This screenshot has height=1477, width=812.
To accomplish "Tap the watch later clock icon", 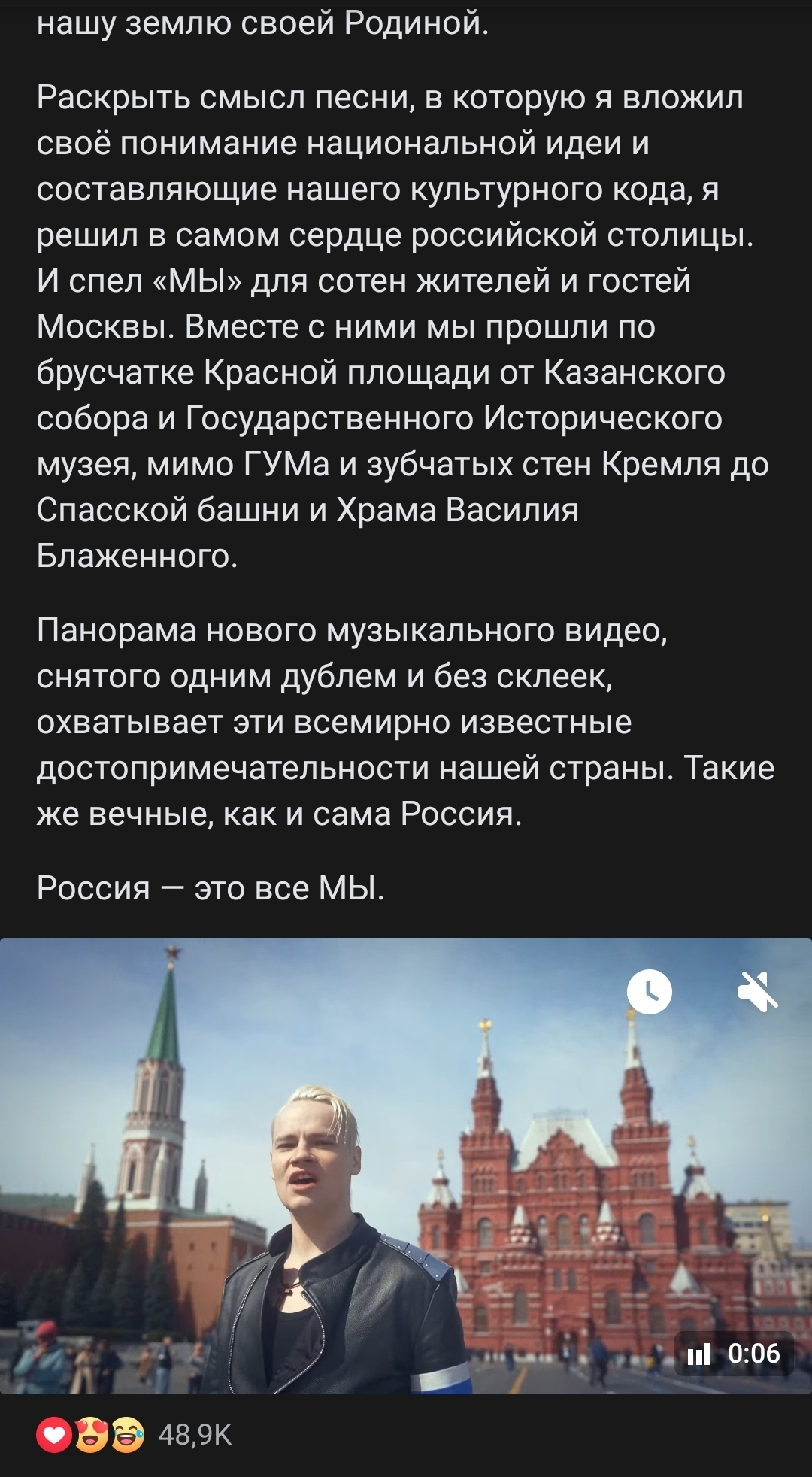I will [x=650, y=991].
